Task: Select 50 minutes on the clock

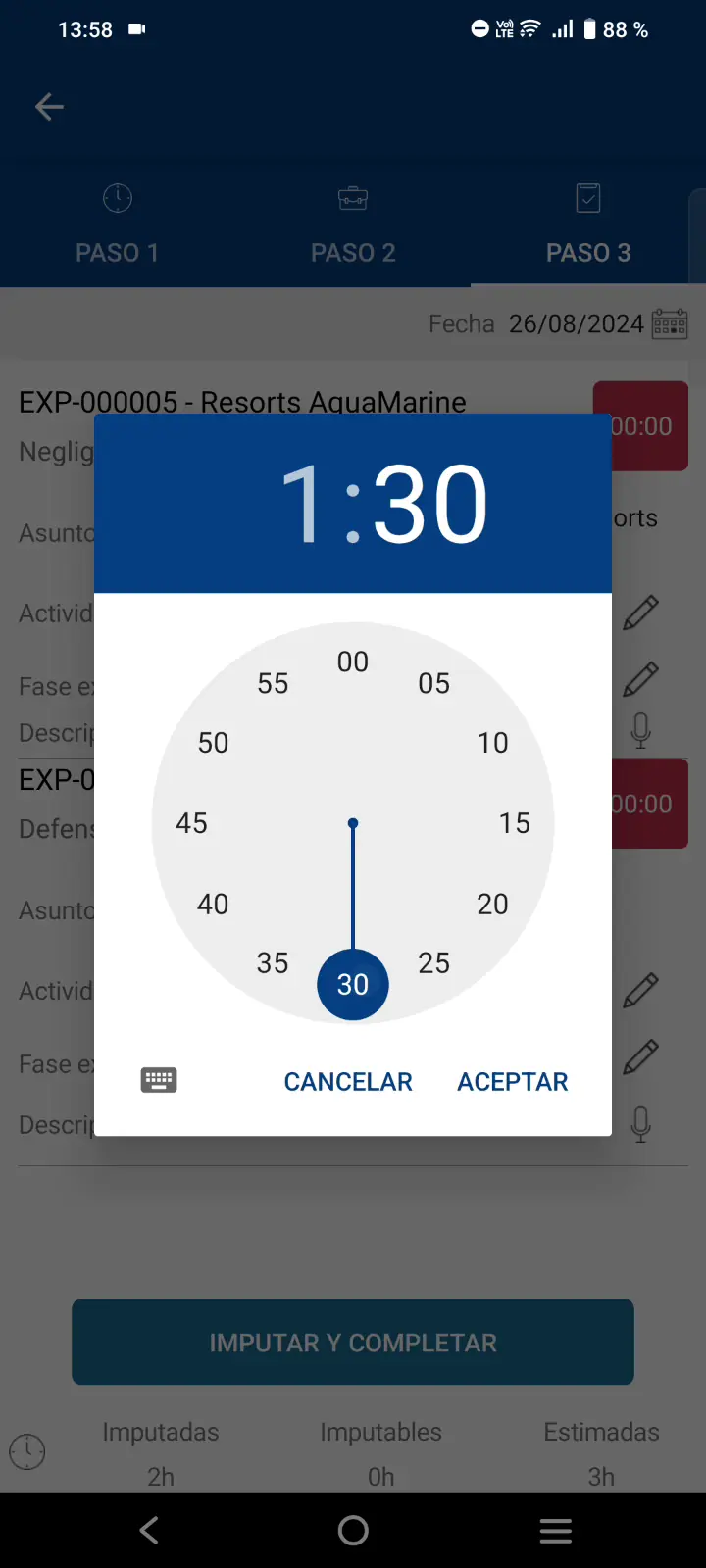Action: click(x=214, y=743)
